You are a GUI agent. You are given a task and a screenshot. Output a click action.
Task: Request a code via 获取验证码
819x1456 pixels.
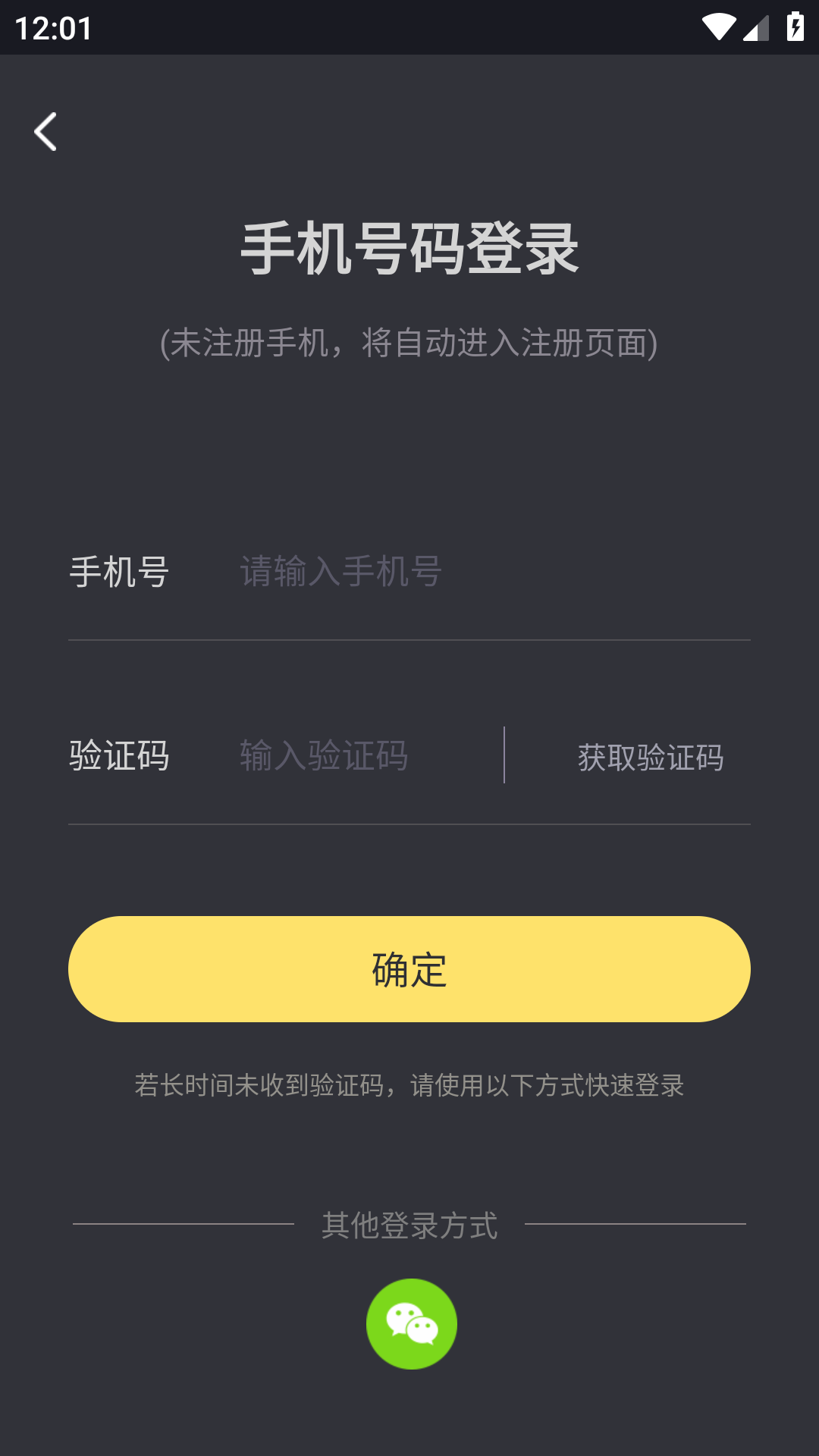(x=650, y=757)
